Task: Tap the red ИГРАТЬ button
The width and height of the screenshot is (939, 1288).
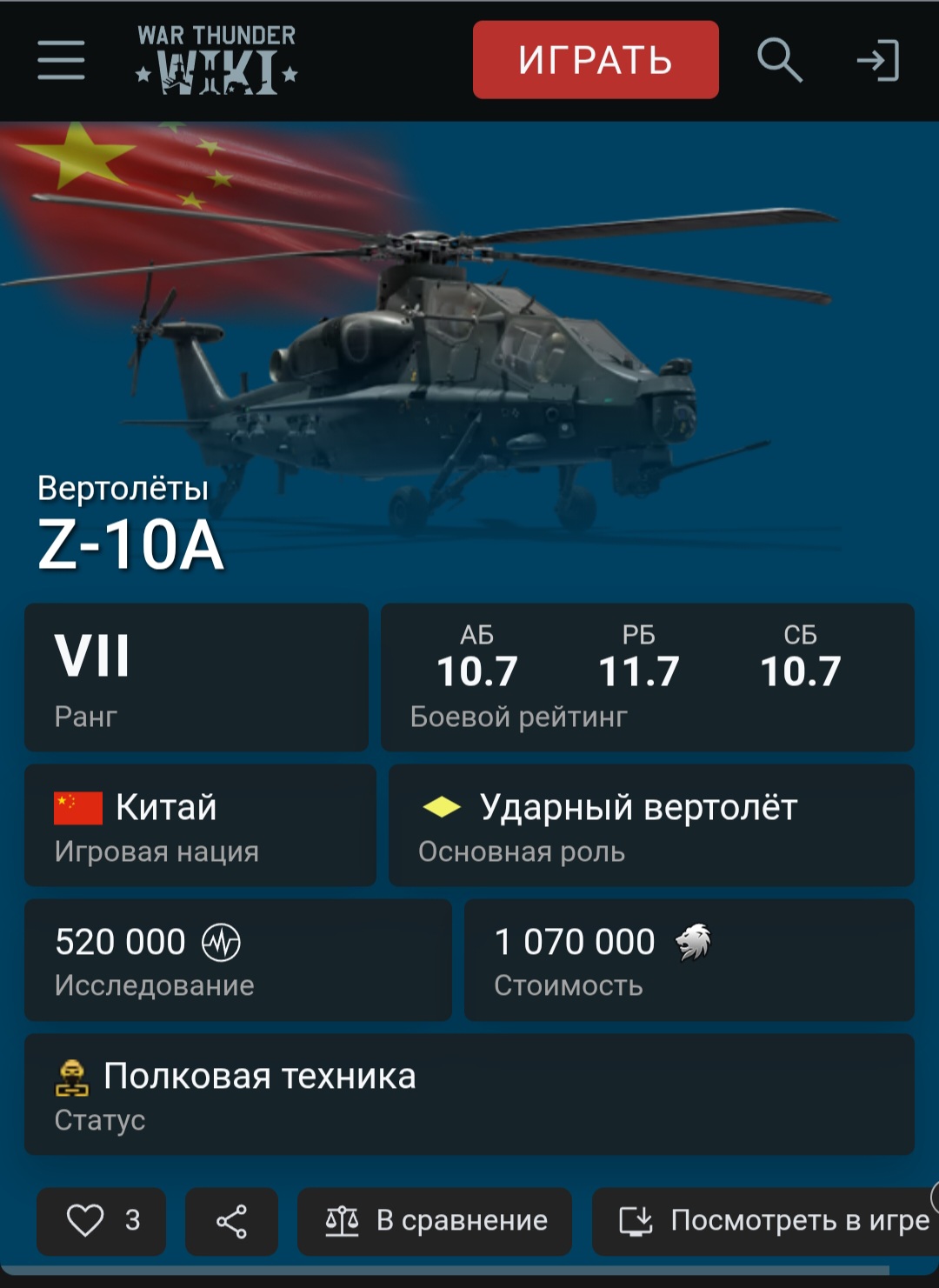Action: 596,60
